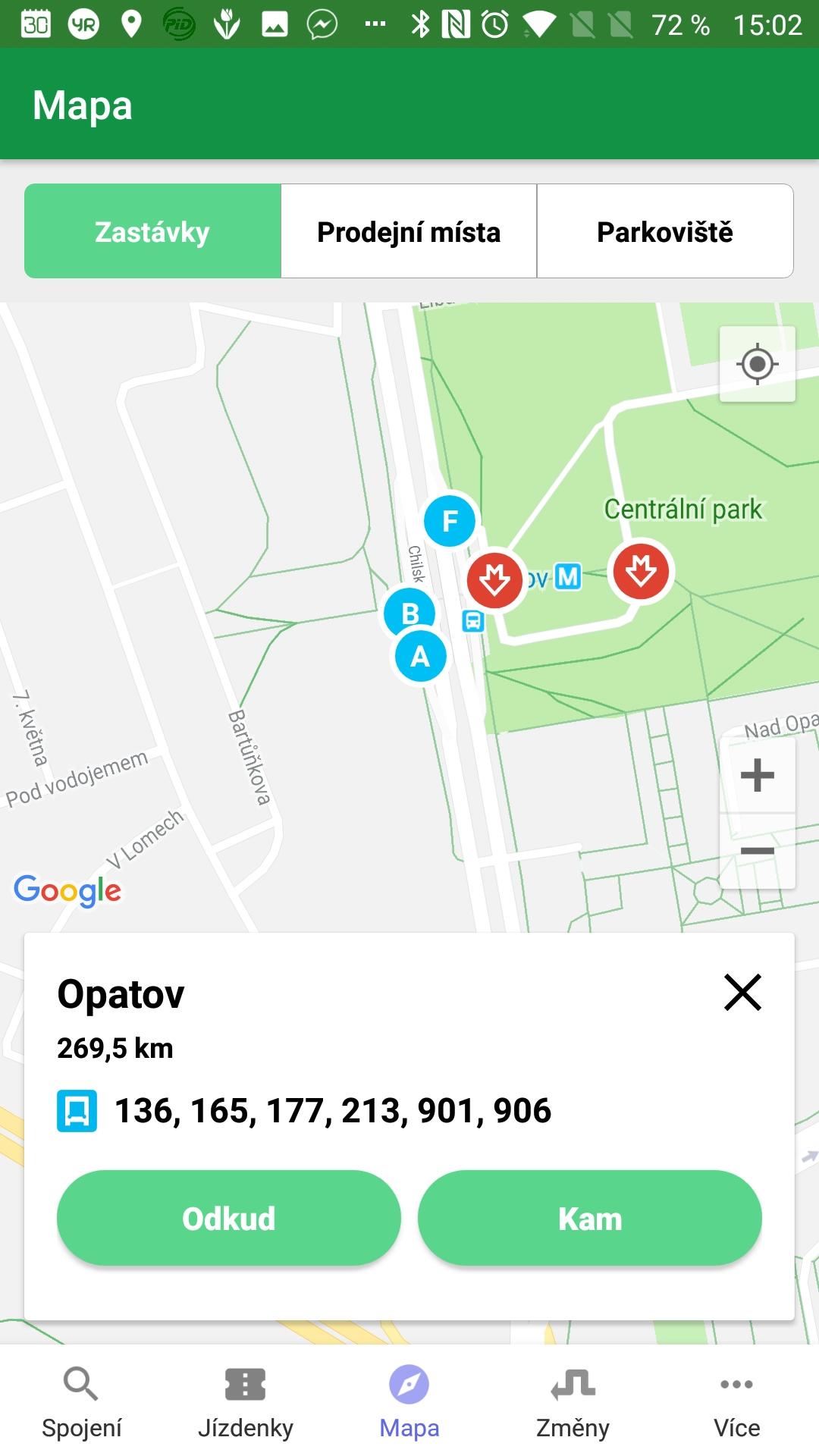
Task: Set Opatov as destination with Kam
Action: (590, 1218)
